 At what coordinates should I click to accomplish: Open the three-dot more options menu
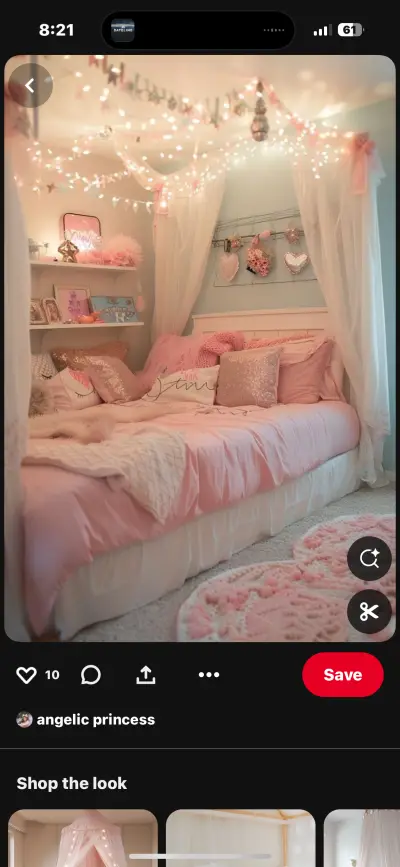209,675
